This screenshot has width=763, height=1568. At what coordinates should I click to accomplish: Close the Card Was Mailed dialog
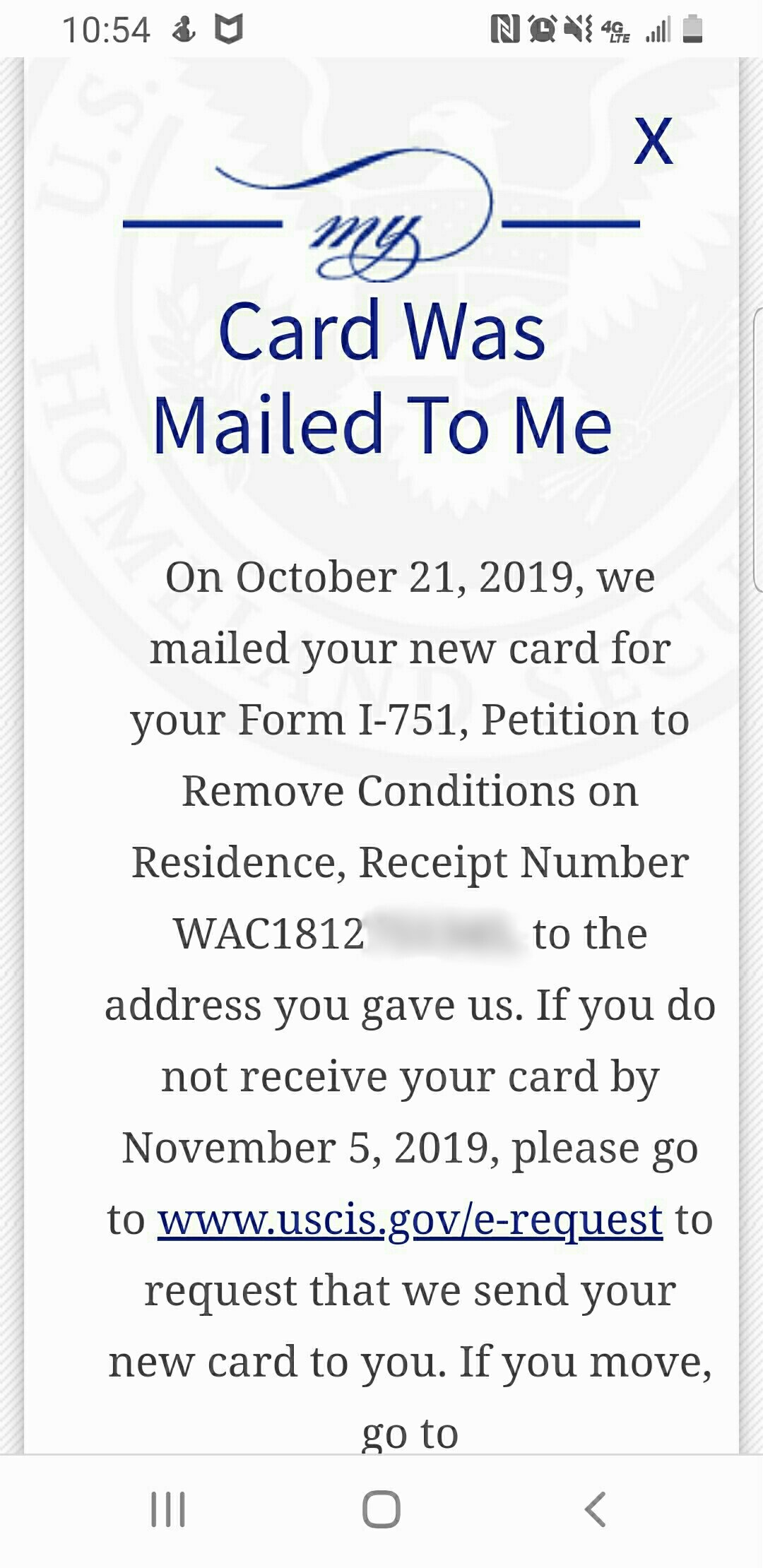point(653,141)
